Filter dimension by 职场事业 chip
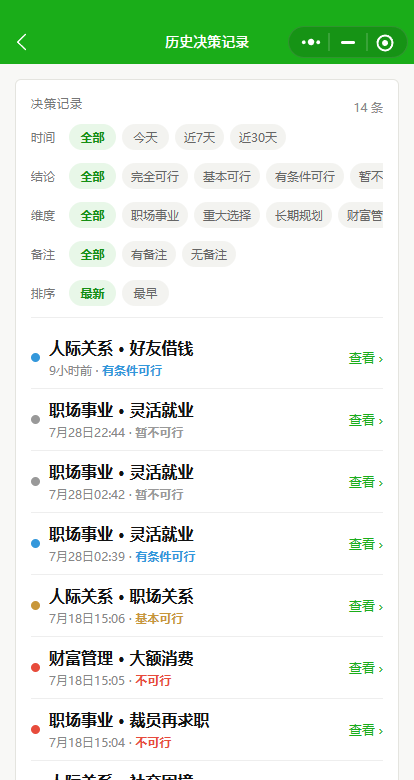Image resolution: width=414 pixels, height=780 pixels. [155, 215]
